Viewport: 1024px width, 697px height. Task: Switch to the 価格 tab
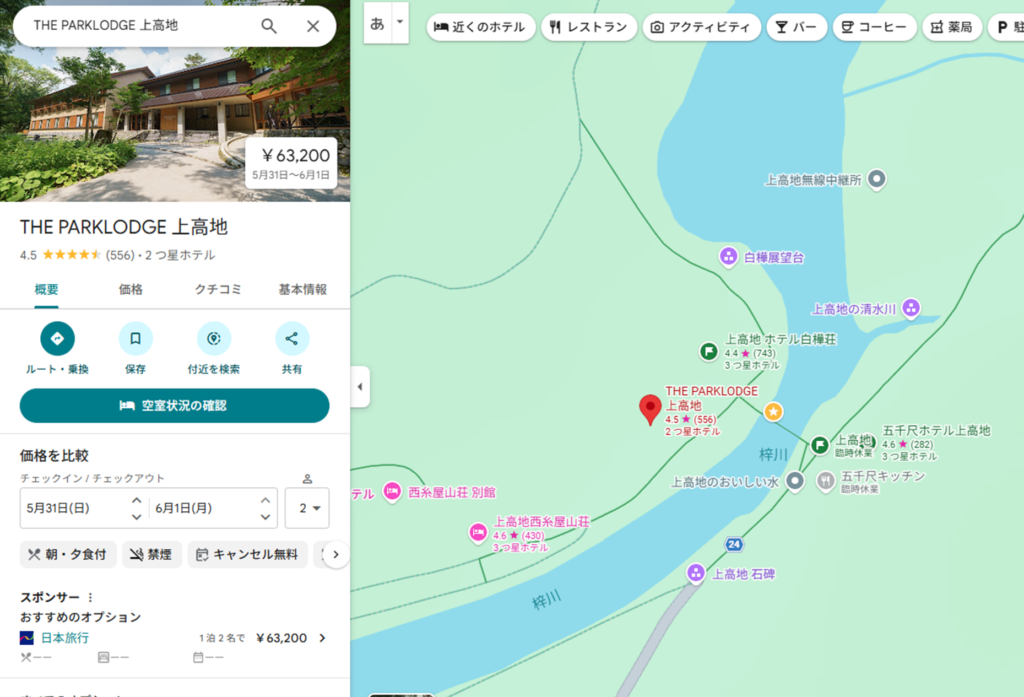[131, 289]
